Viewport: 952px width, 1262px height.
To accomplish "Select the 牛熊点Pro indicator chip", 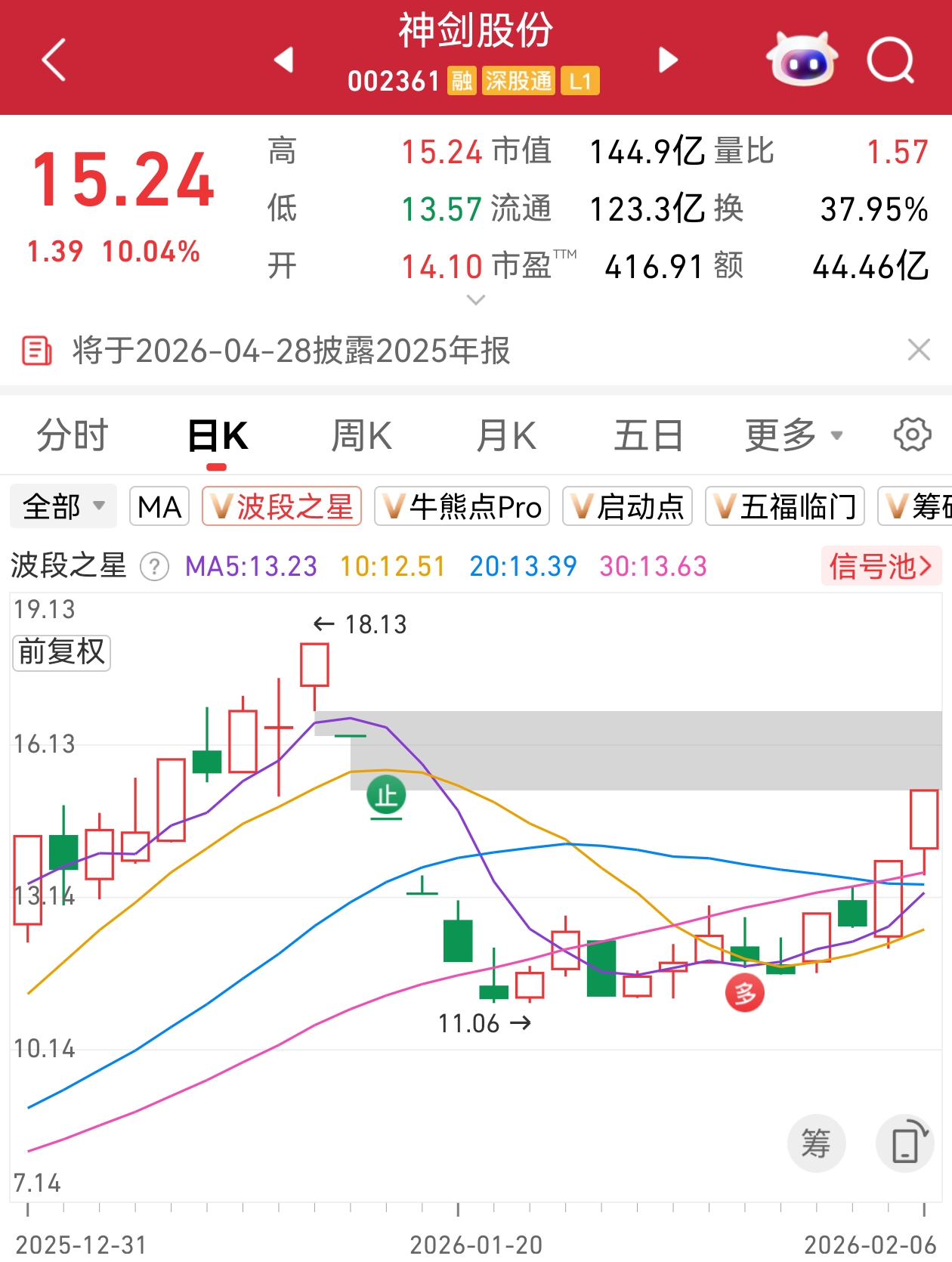I will [462, 506].
